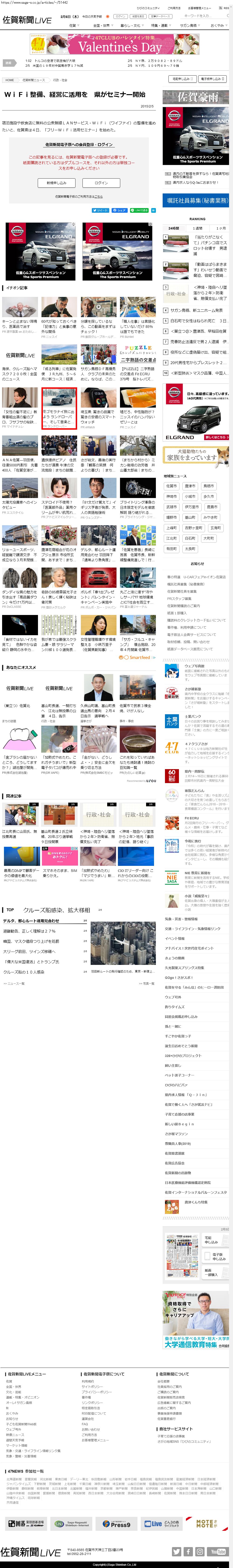Open regional news for 伊万里市

click(192, 507)
